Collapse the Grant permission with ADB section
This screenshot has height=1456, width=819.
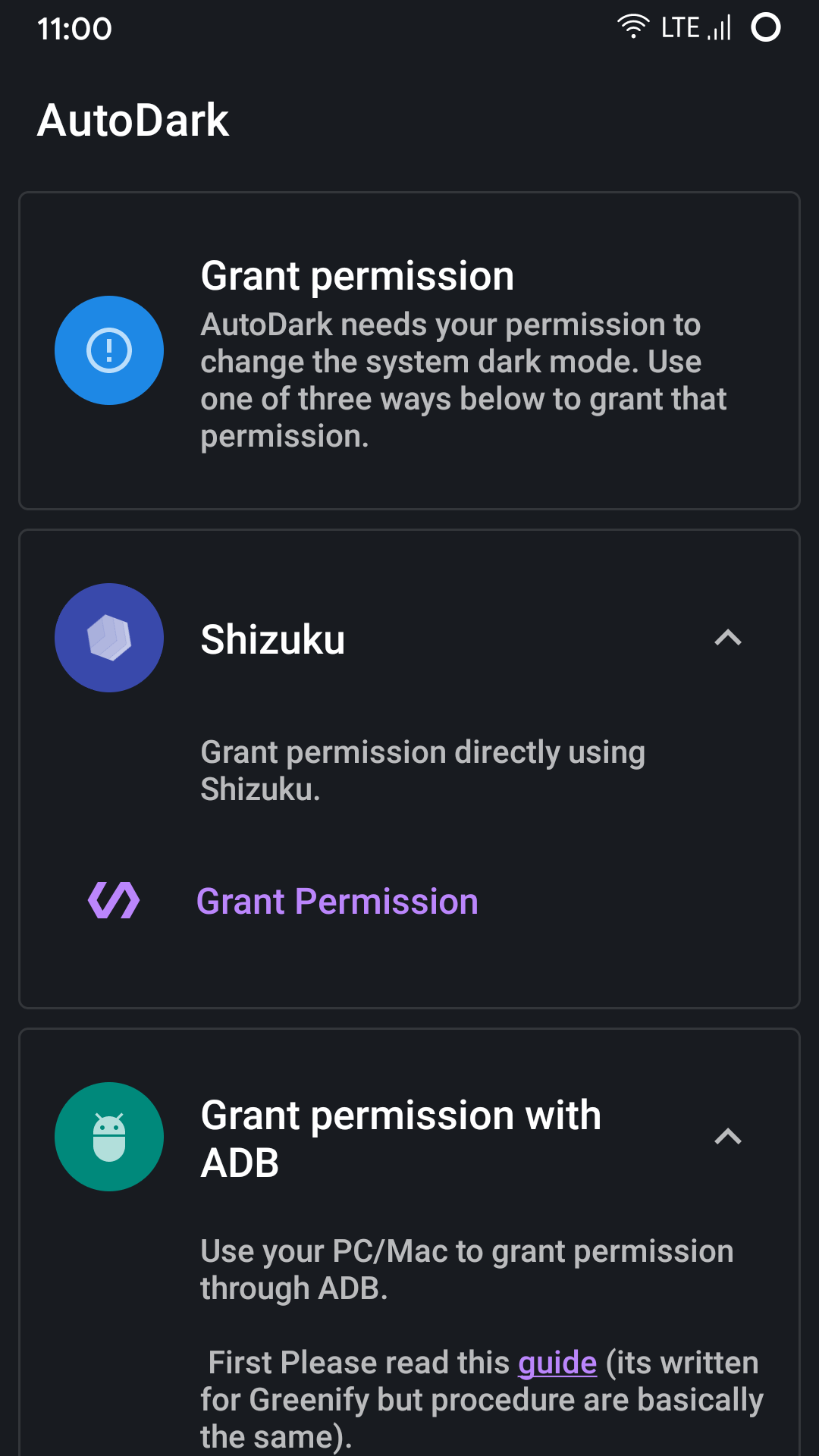727,1137
